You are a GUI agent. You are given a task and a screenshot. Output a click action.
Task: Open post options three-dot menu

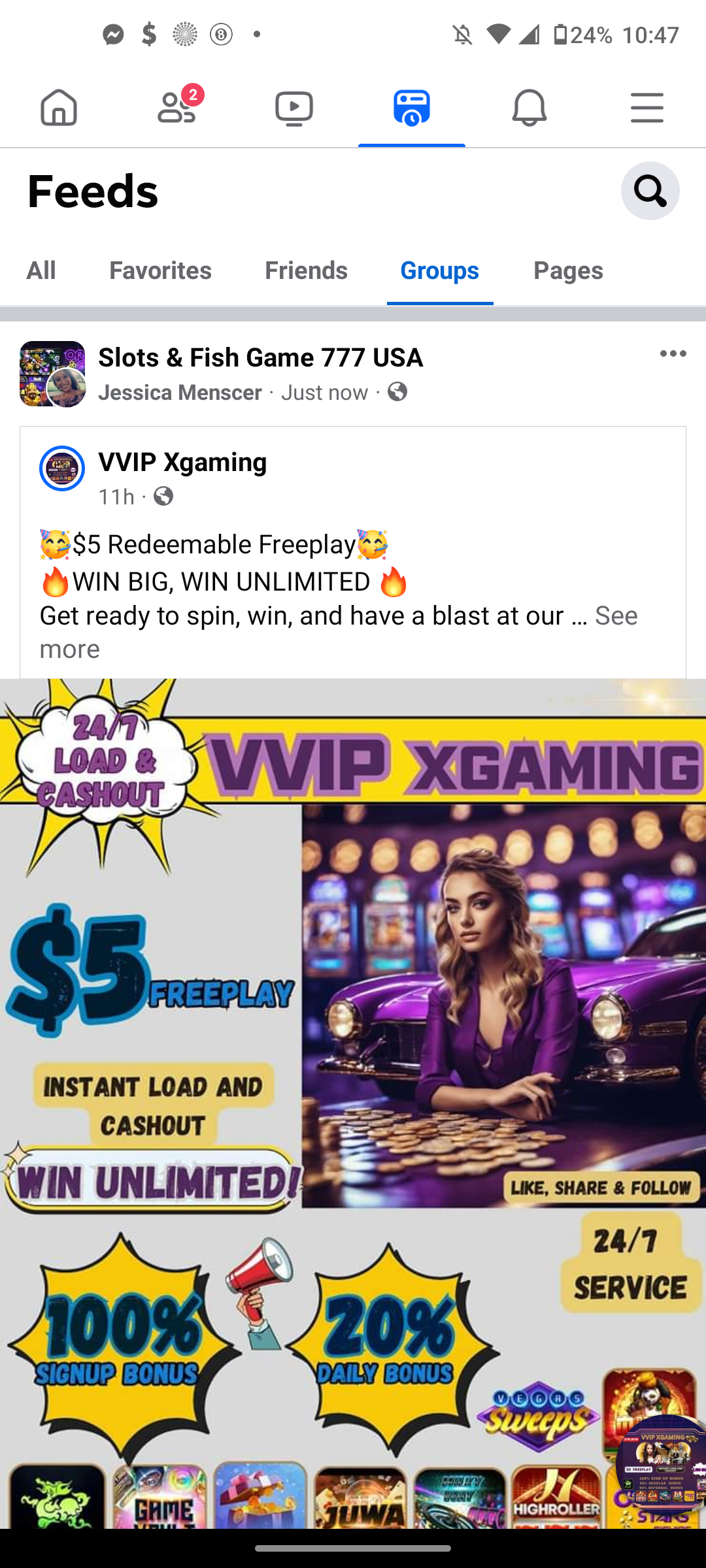pos(673,353)
